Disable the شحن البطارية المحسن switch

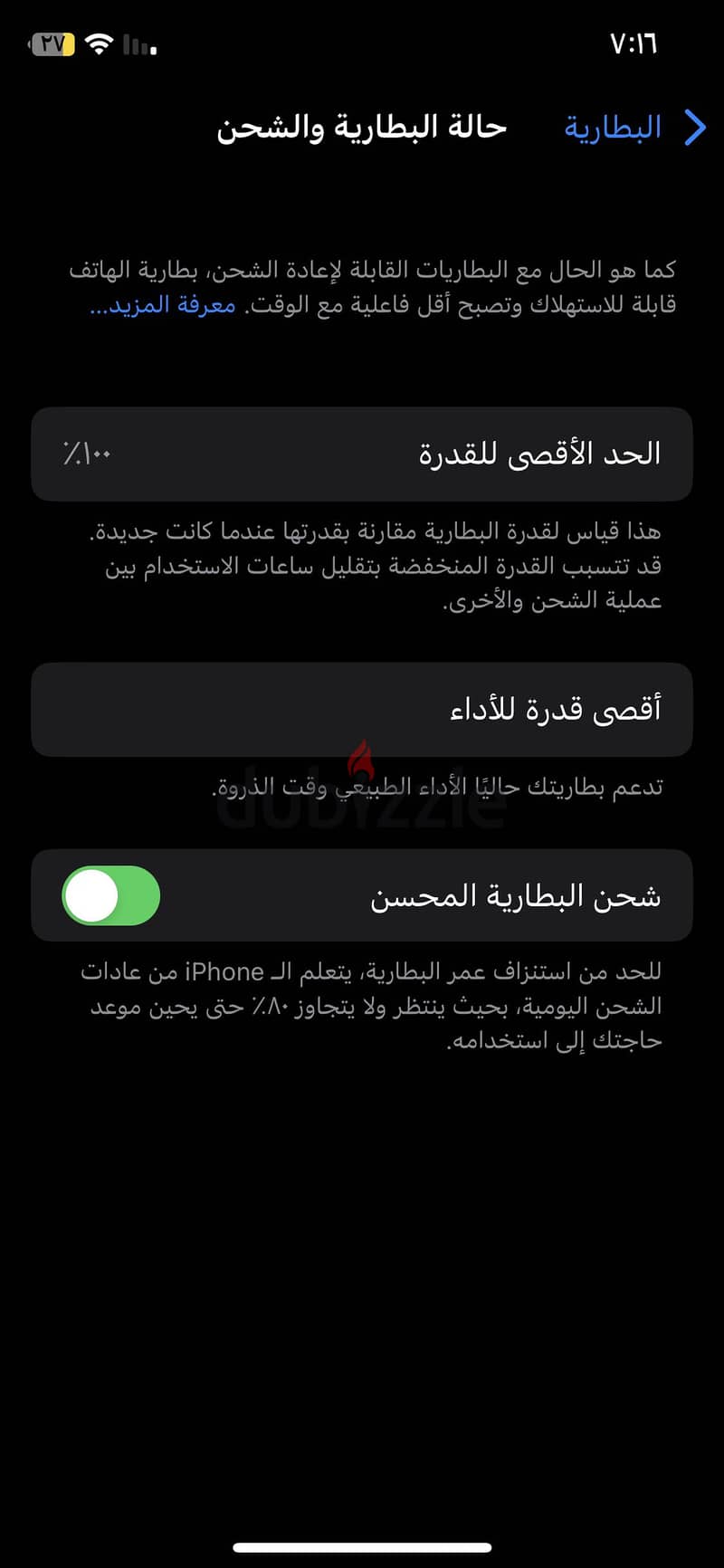tap(110, 895)
